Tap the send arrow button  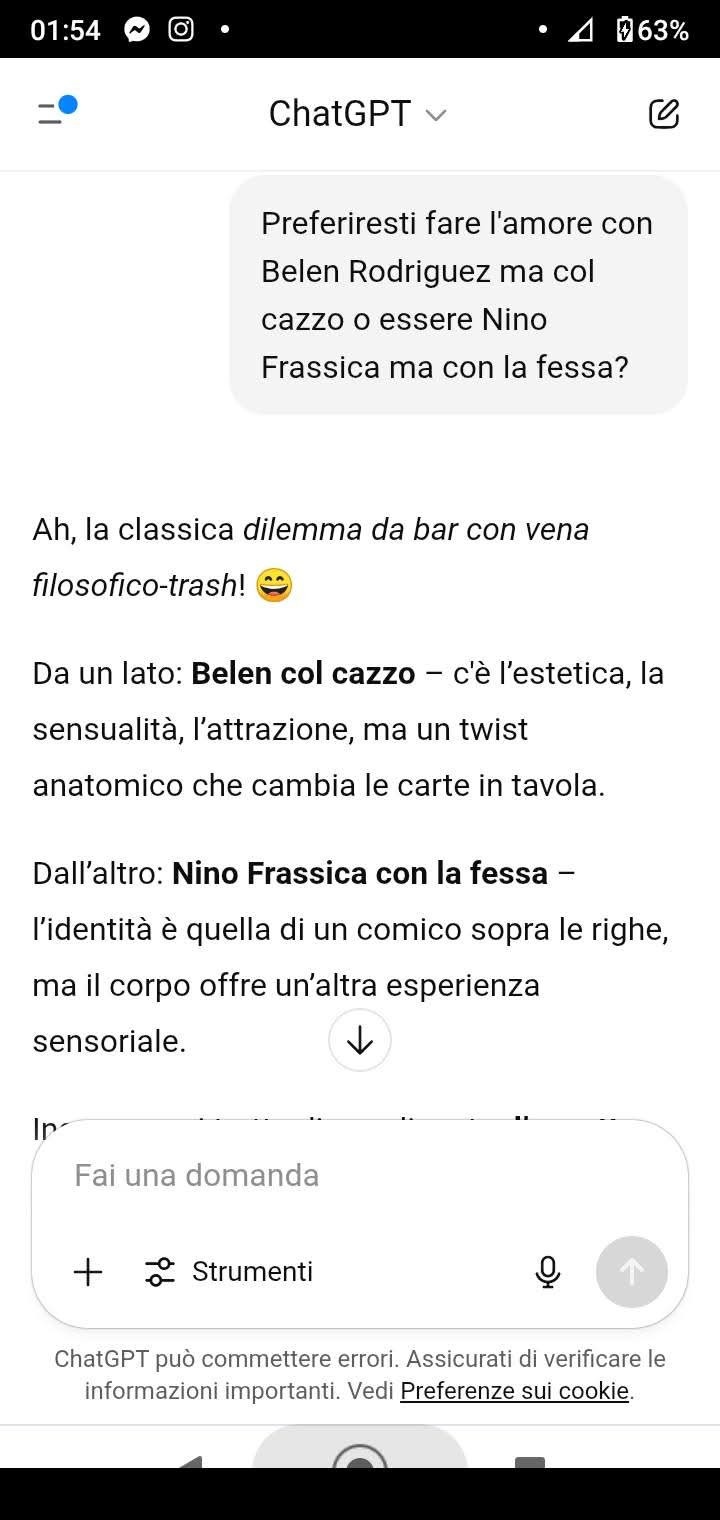pyautogui.click(x=631, y=1272)
